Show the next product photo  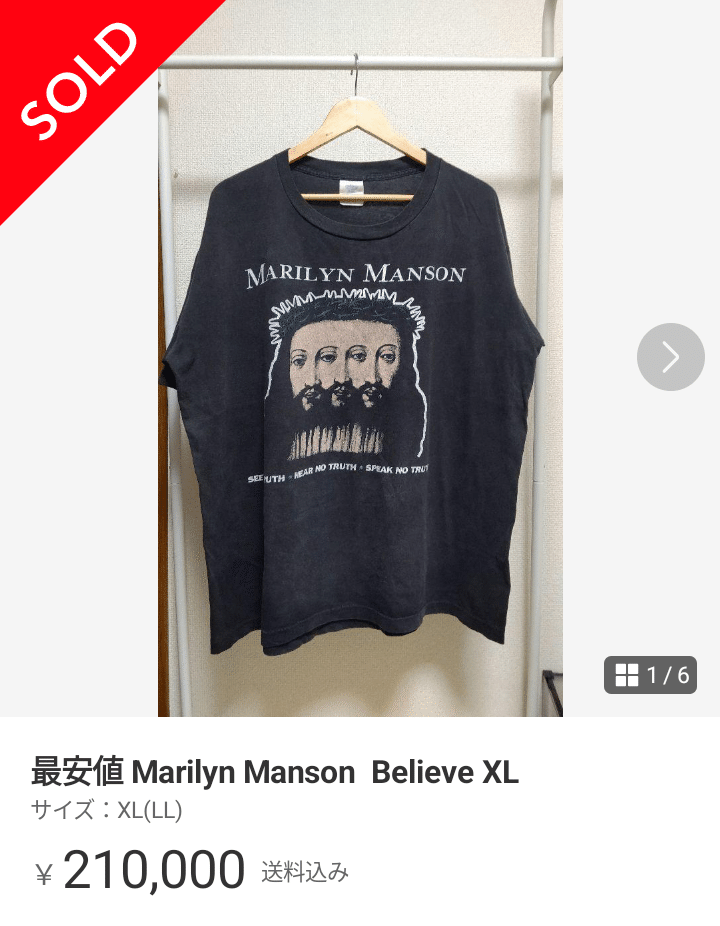pyautogui.click(x=670, y=357)
